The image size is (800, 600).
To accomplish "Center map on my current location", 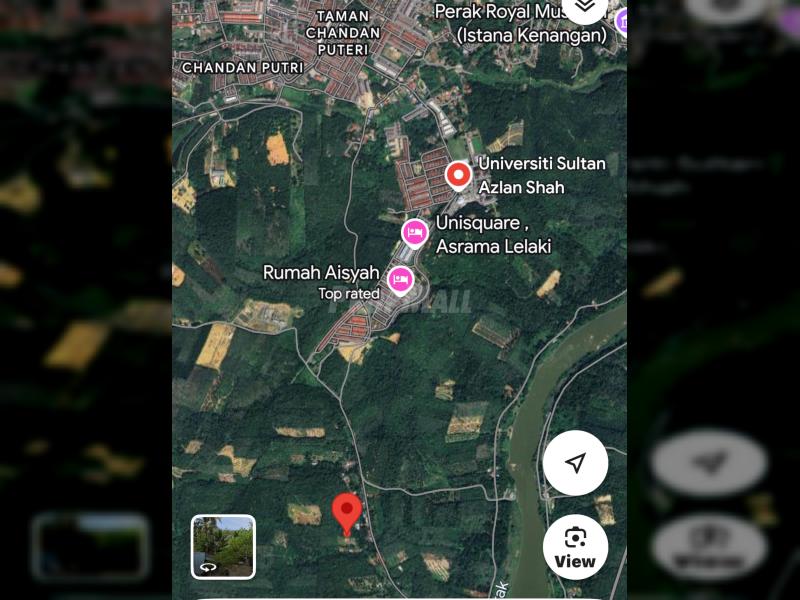I will click(x=575, y=463).
